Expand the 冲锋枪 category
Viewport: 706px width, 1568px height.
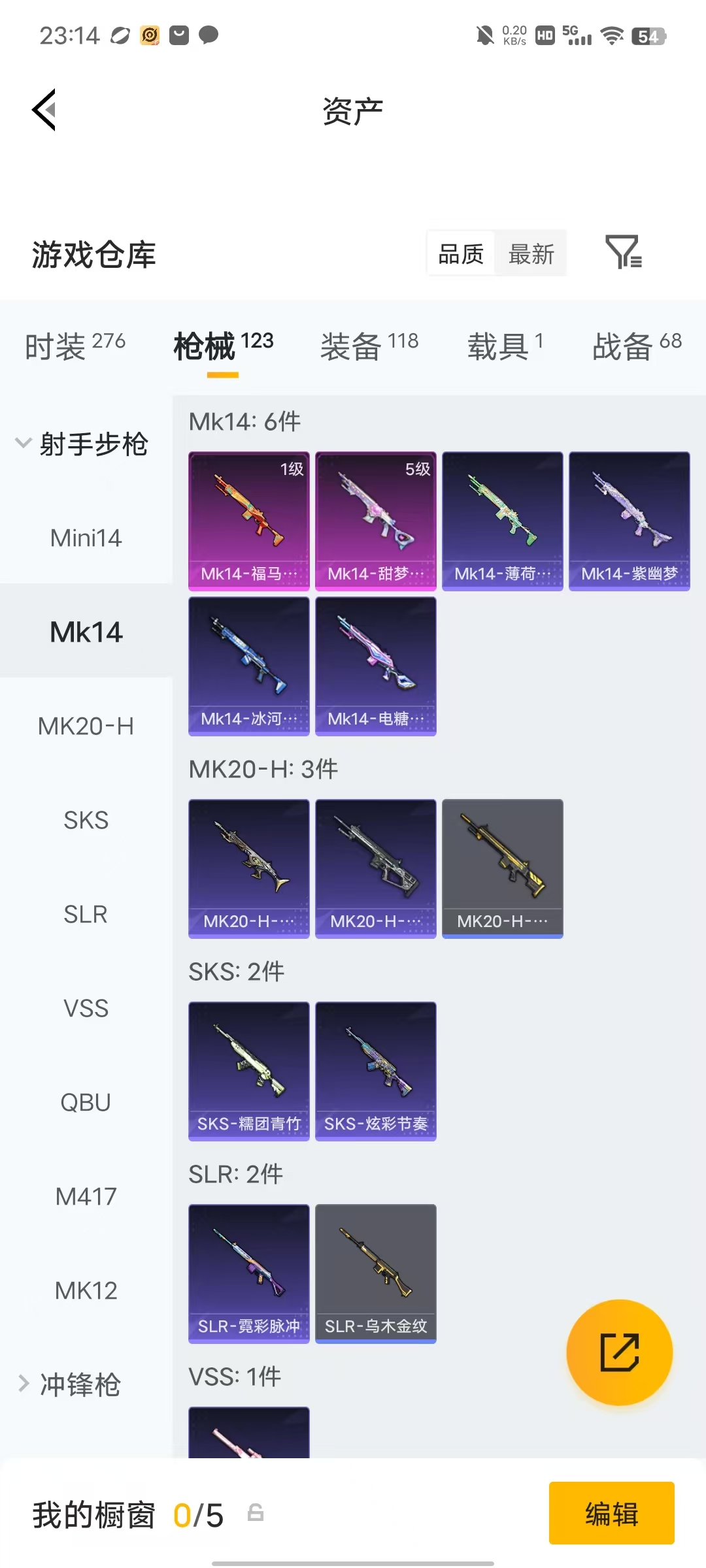point(71,1384)
